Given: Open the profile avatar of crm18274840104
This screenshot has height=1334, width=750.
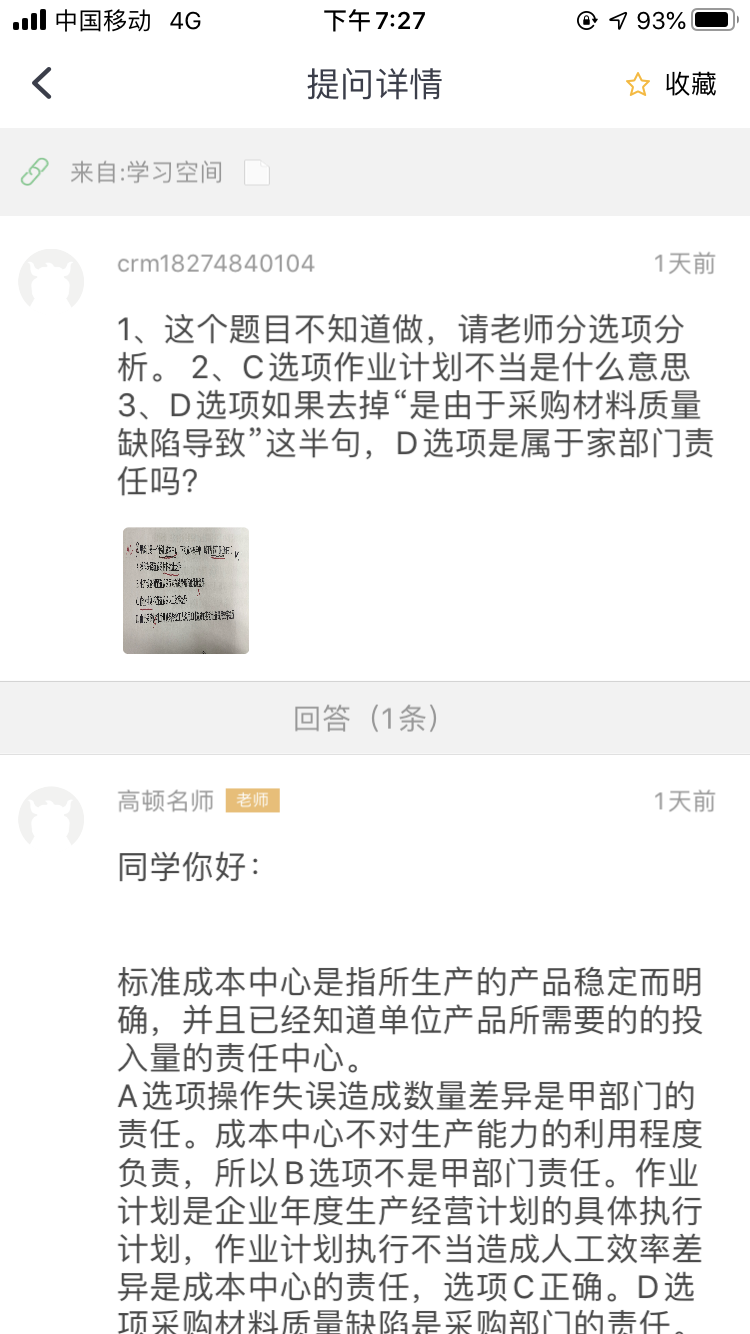Looking at the screenshot, I should point(51,282).
